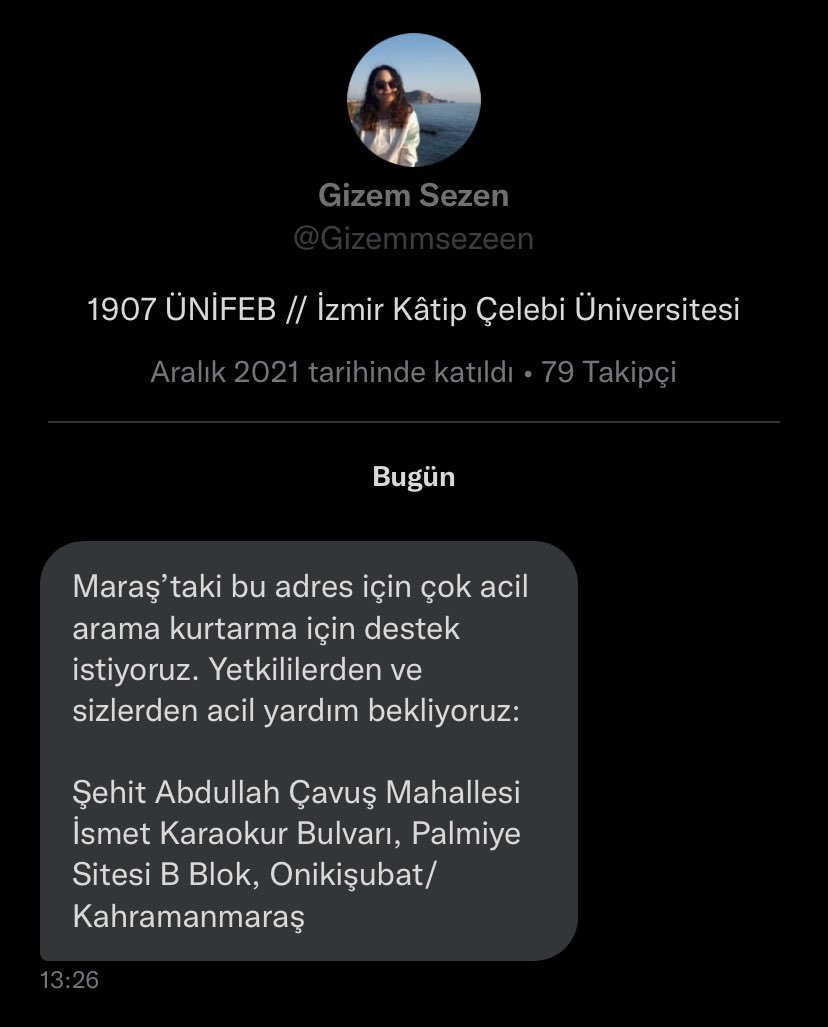Open Gizem Sezen's profile picture

coord(413,100)
